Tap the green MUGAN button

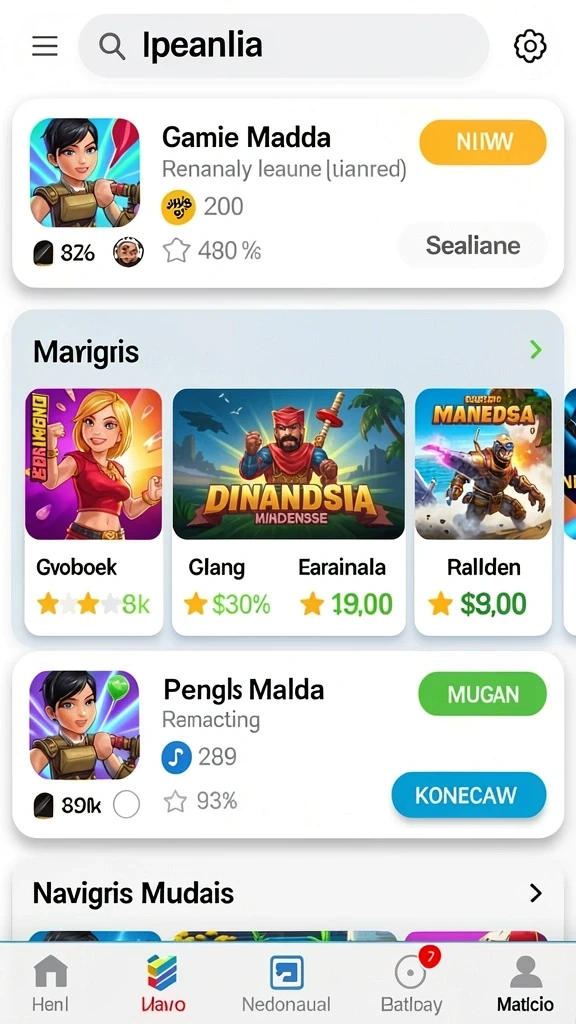(483, 694)
